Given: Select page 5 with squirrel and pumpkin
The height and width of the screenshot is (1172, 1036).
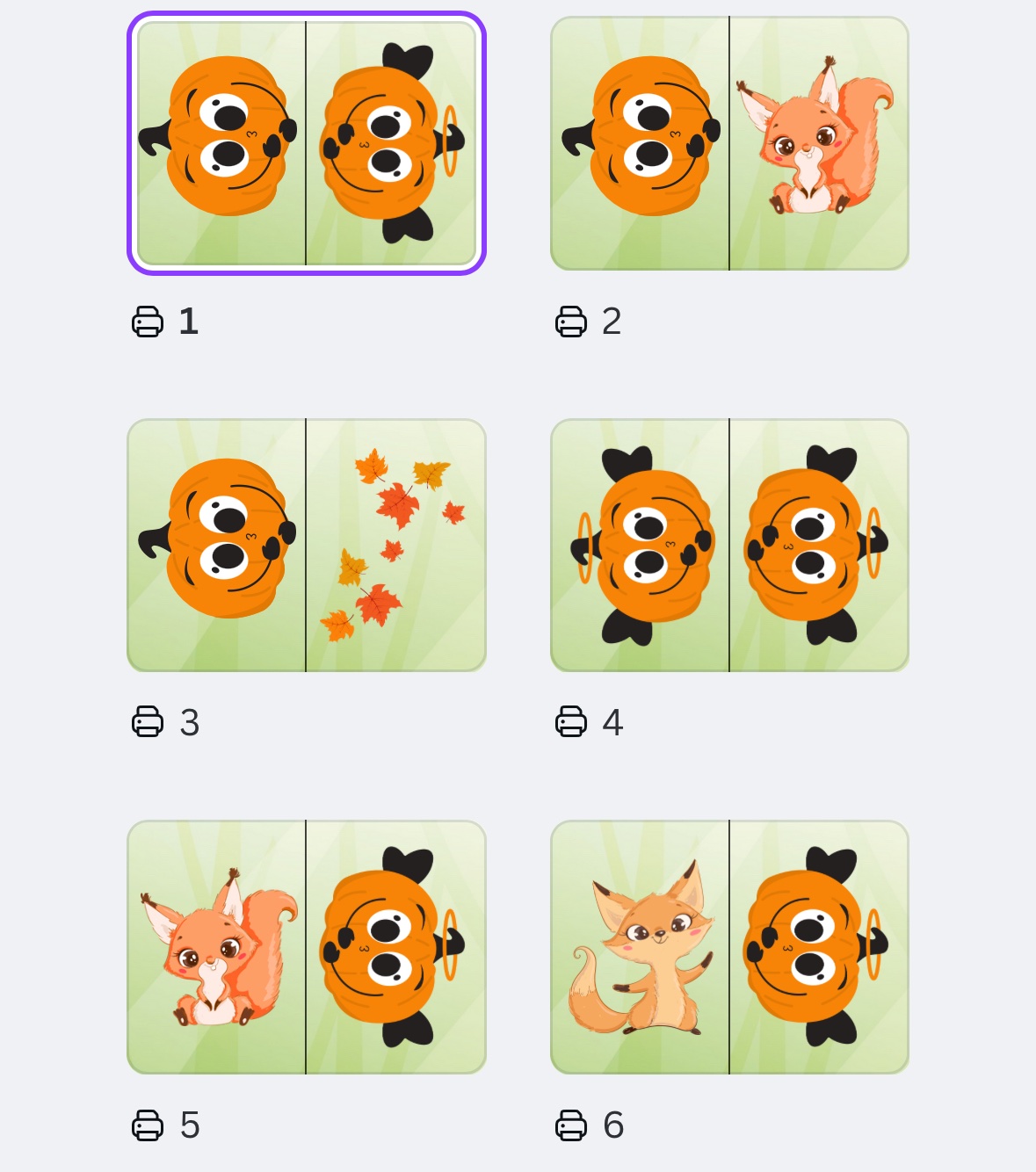Looking at the screenshot, I should (x=306, y=947).
